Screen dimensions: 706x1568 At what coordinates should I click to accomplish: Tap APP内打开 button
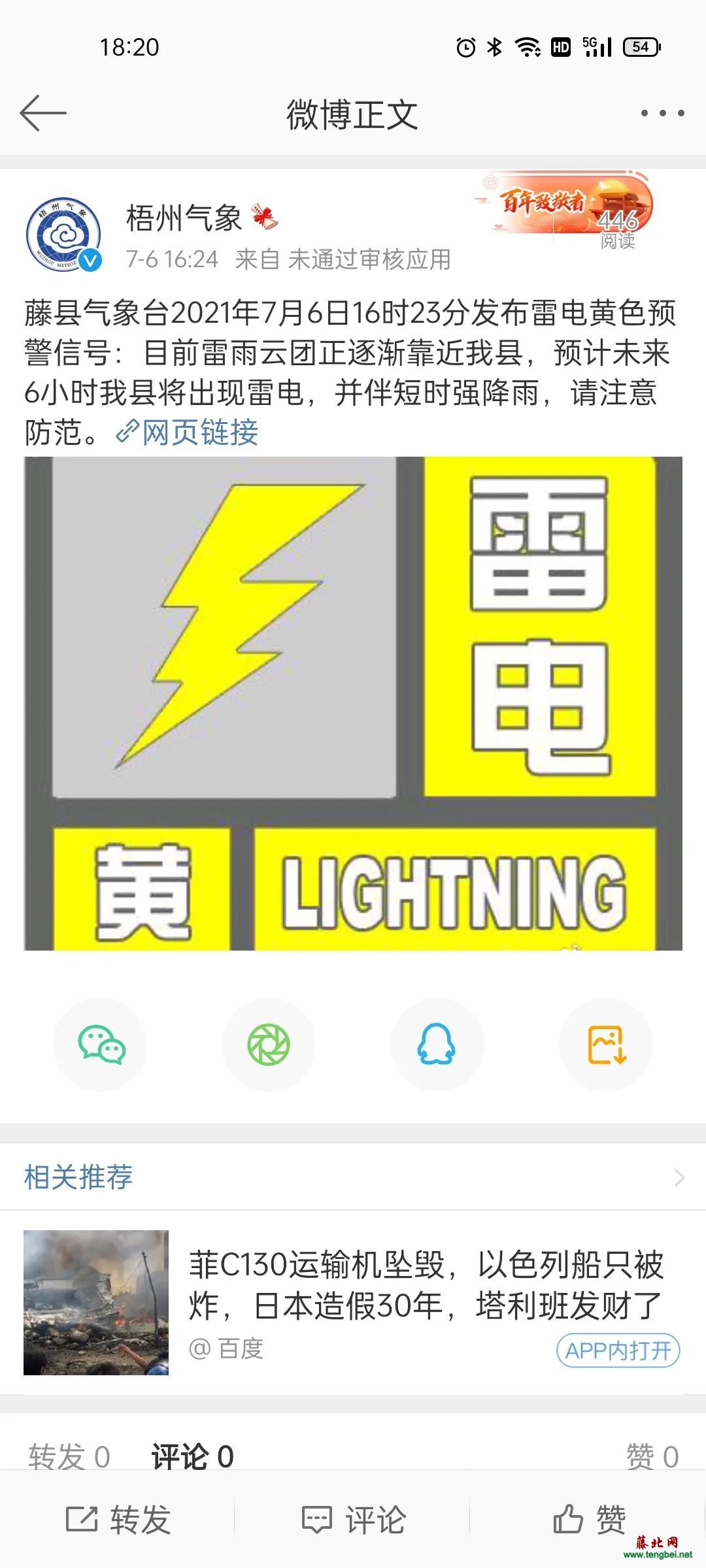pos(618,1350)
